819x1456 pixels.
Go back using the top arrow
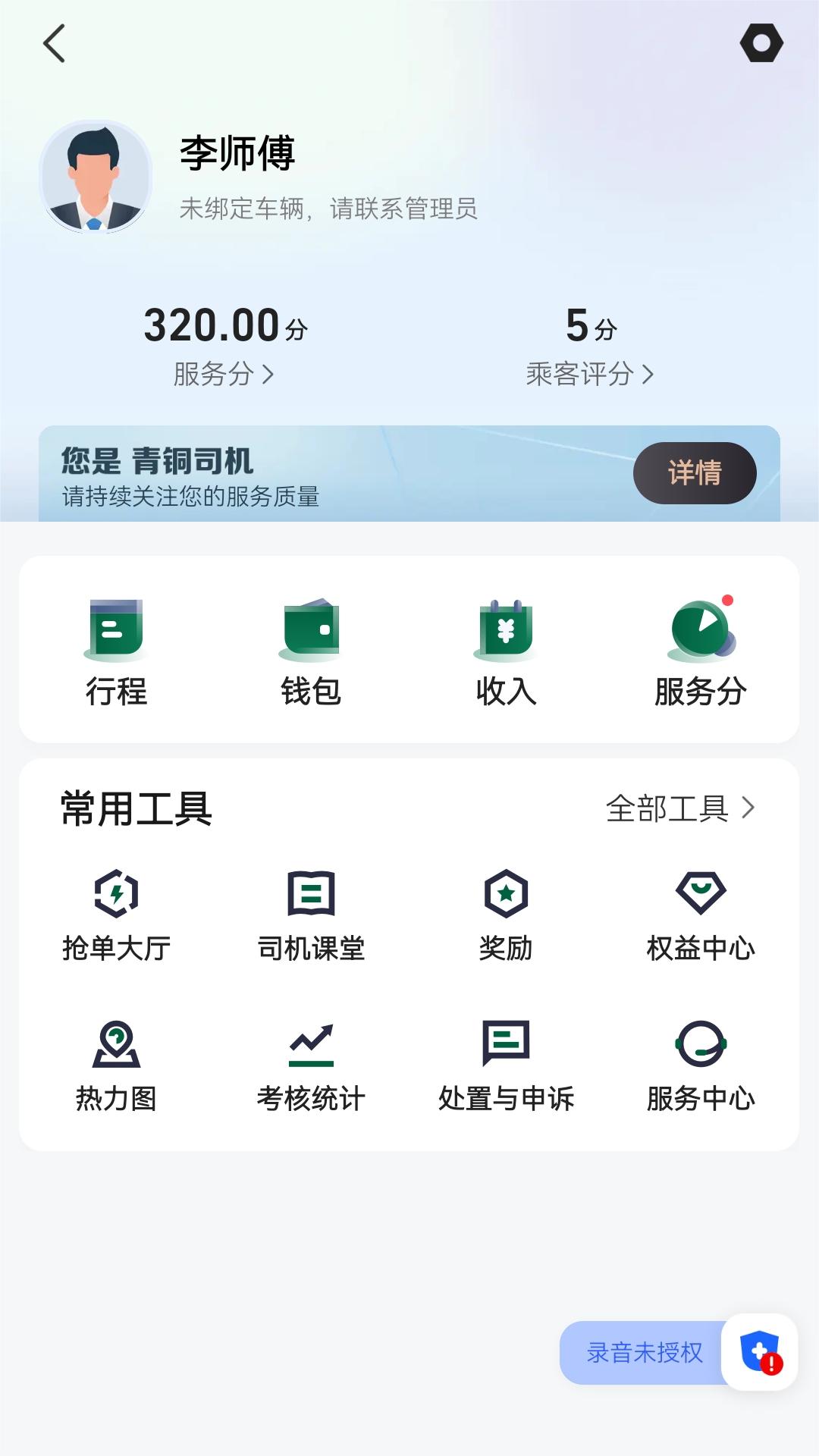54,43
